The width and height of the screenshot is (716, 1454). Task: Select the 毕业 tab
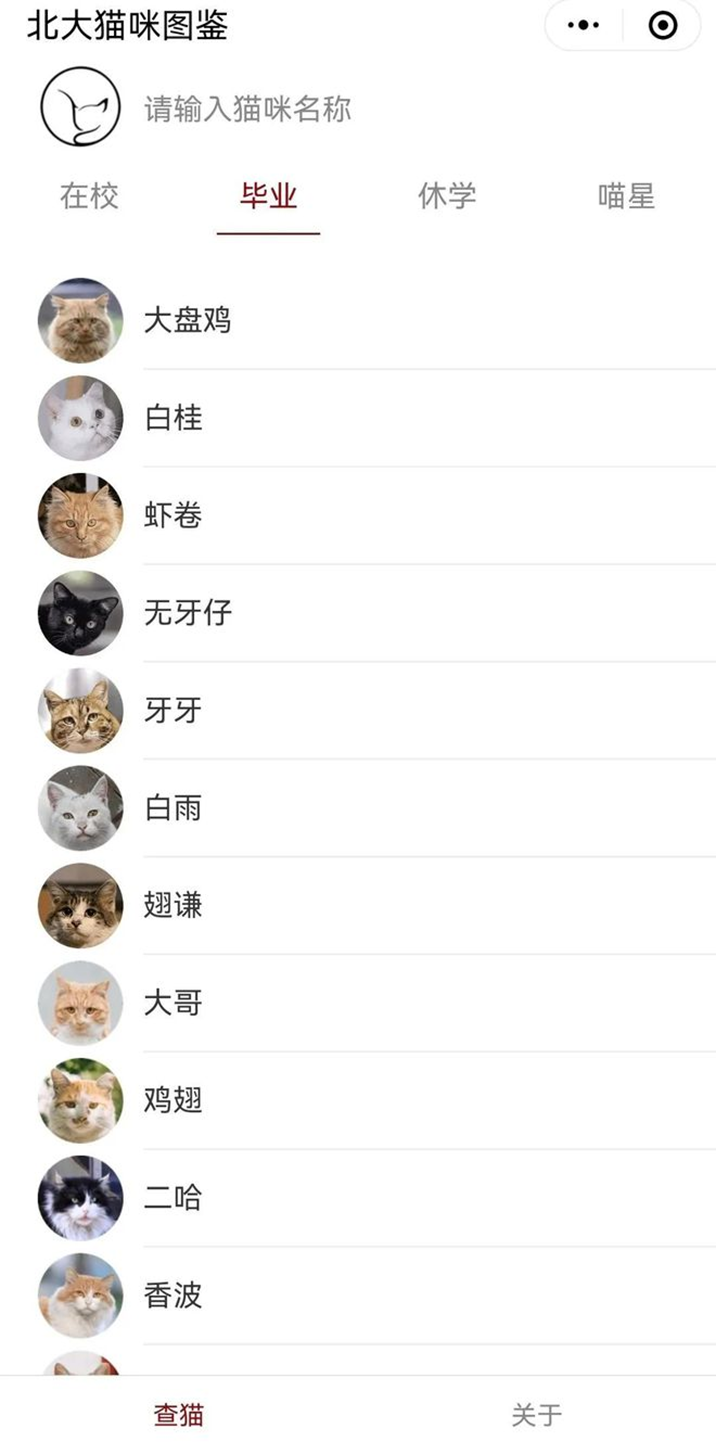point(268,196)
